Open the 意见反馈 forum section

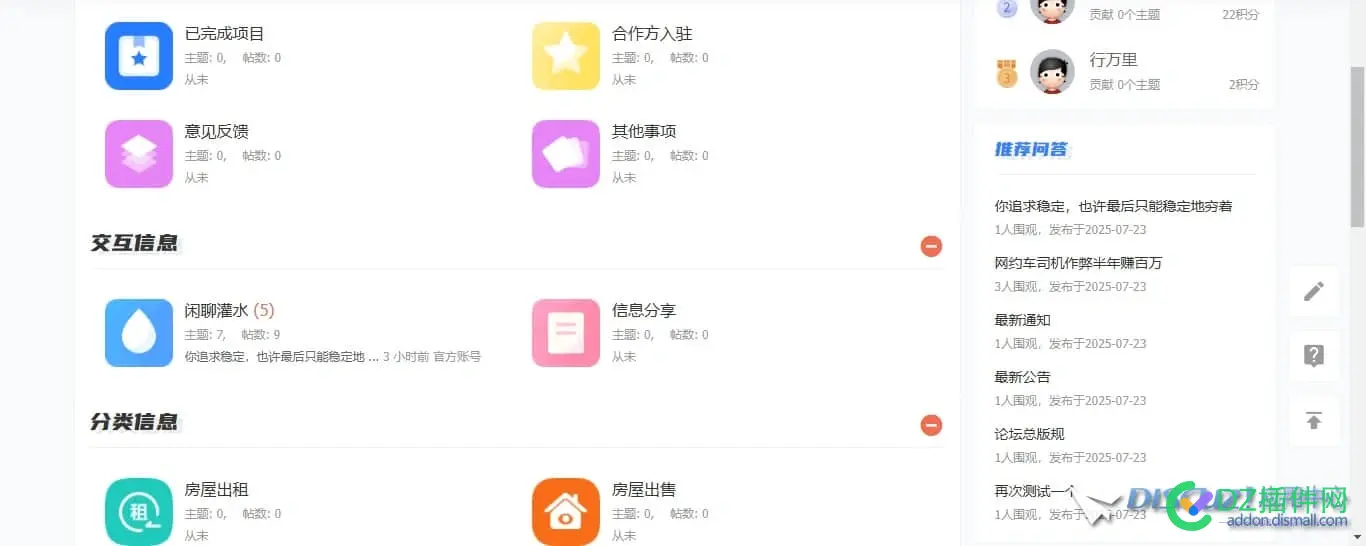tap(216, 132)
